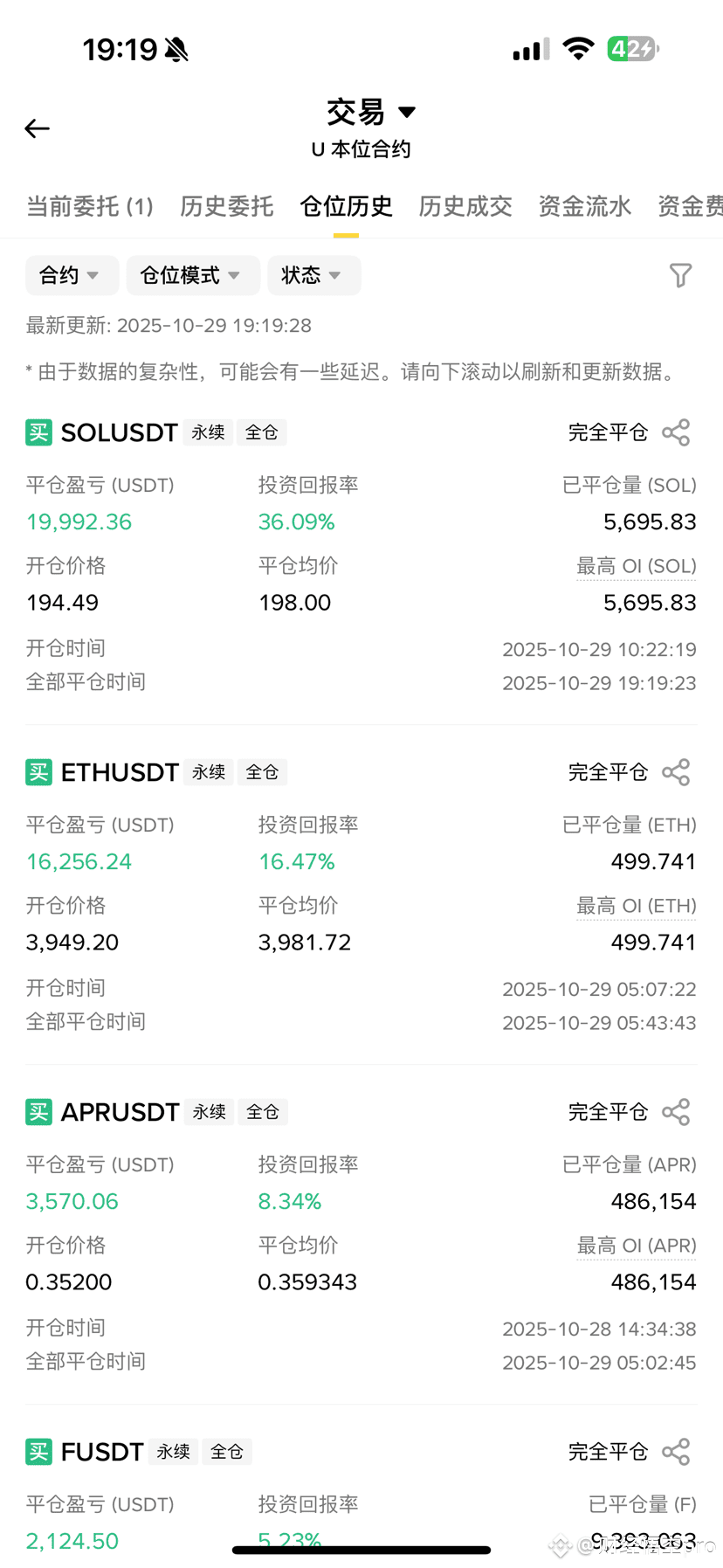Switch to the 历史委托 tab
This screenshot has height=1568, width=723.
click(226, 206)
